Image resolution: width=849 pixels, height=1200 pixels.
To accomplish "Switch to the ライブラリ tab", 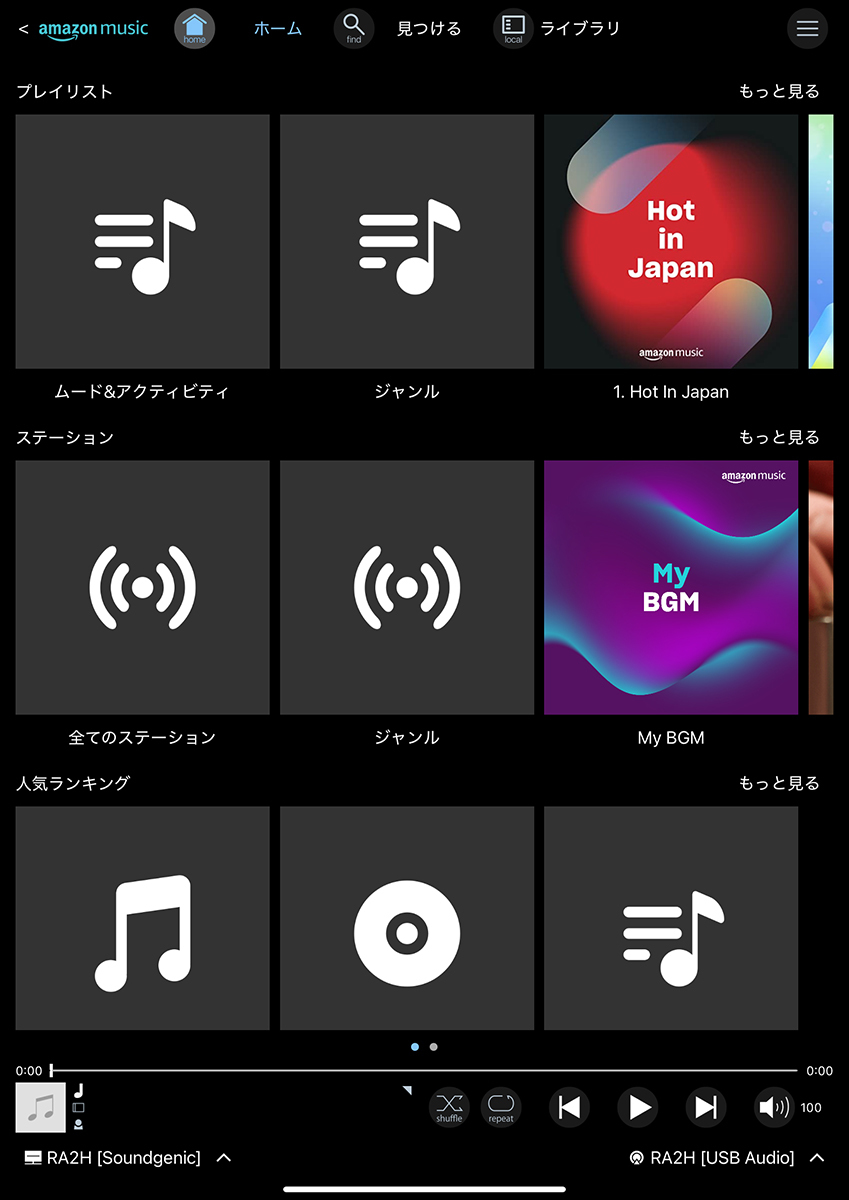I will click(x=514, y=29).
